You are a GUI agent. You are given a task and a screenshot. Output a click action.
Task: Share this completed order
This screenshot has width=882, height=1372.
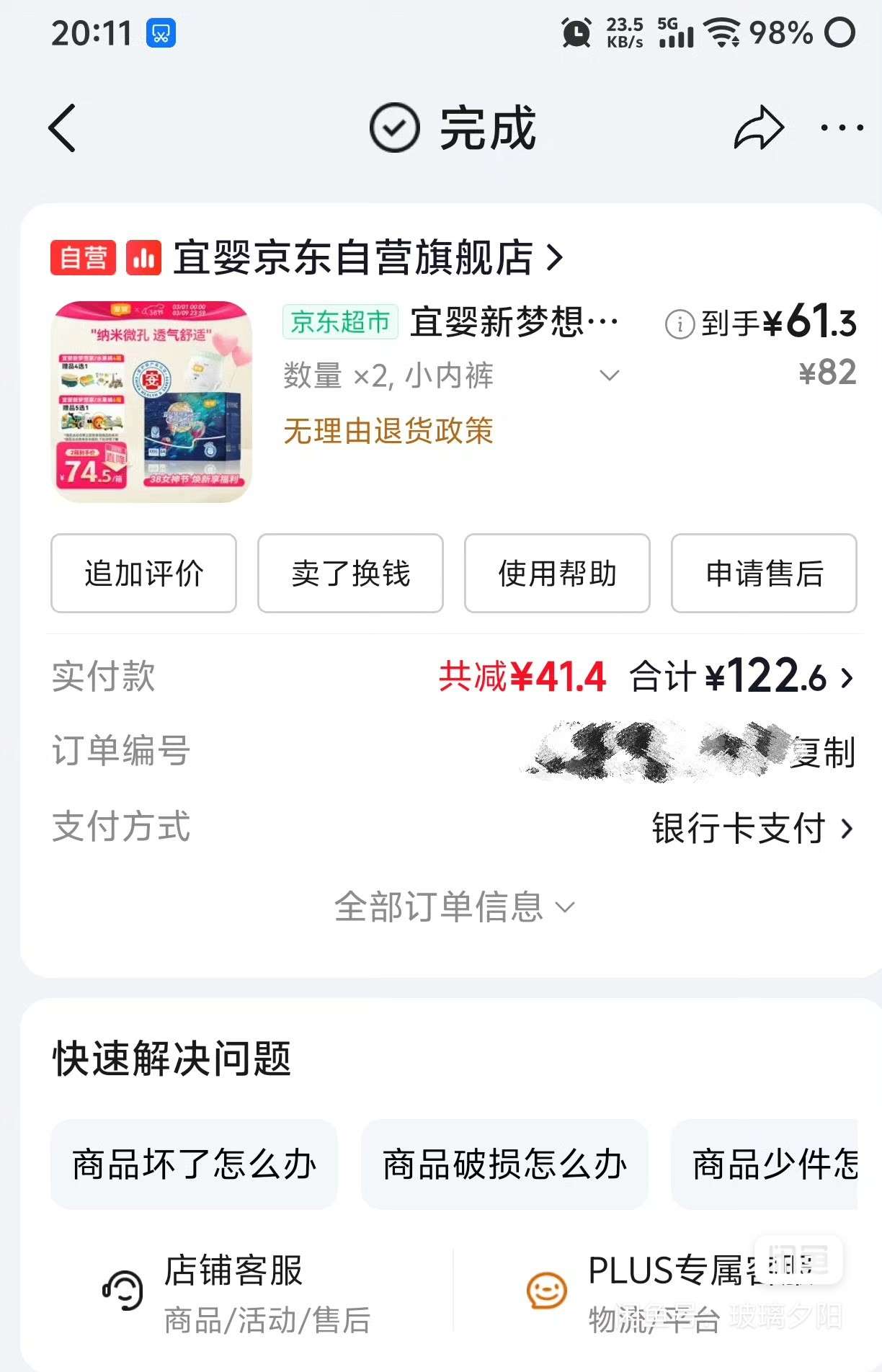[x=758, y=128]
